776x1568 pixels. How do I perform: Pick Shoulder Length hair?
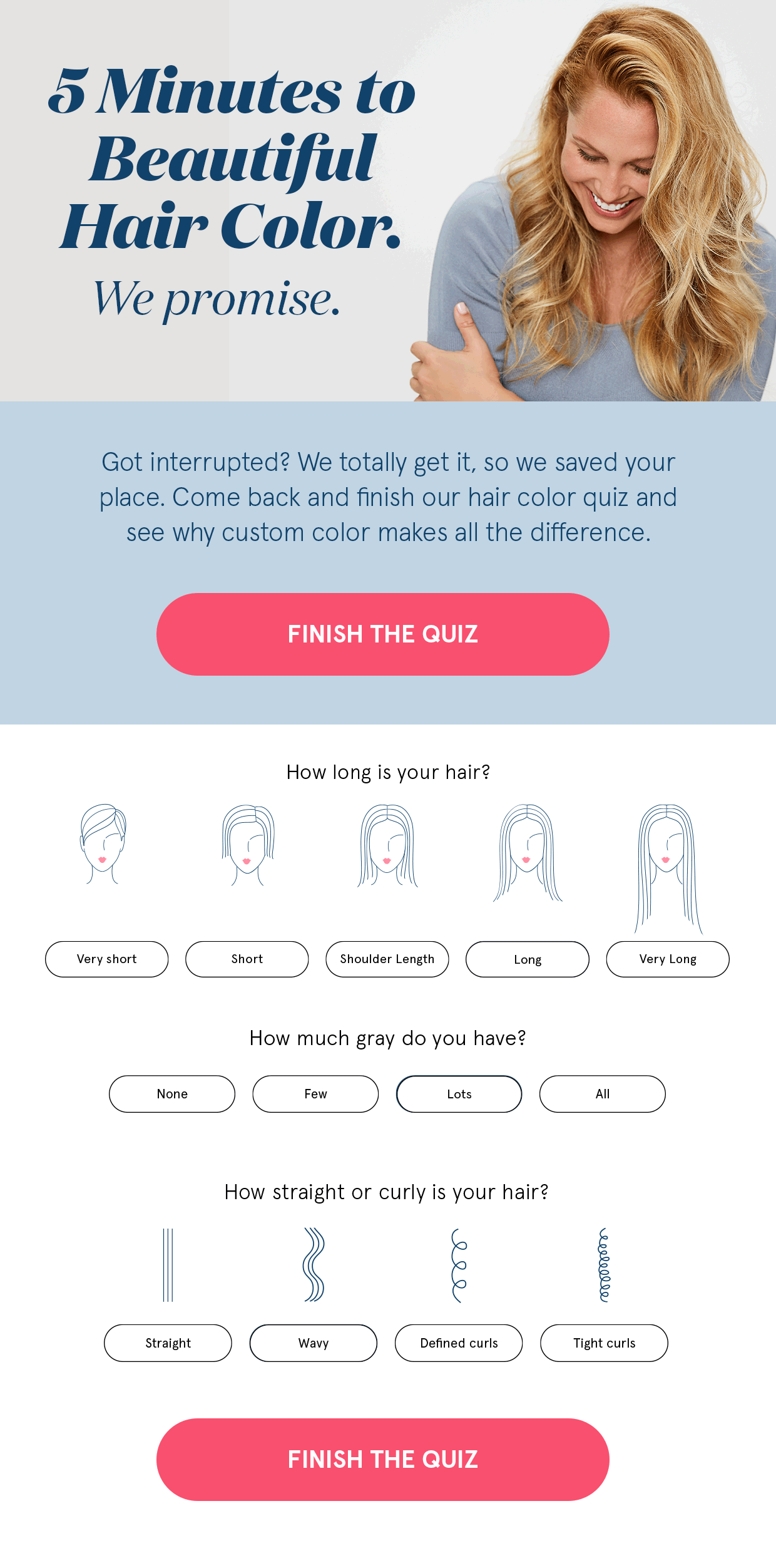pyautogui.click(x=387, y=959)
